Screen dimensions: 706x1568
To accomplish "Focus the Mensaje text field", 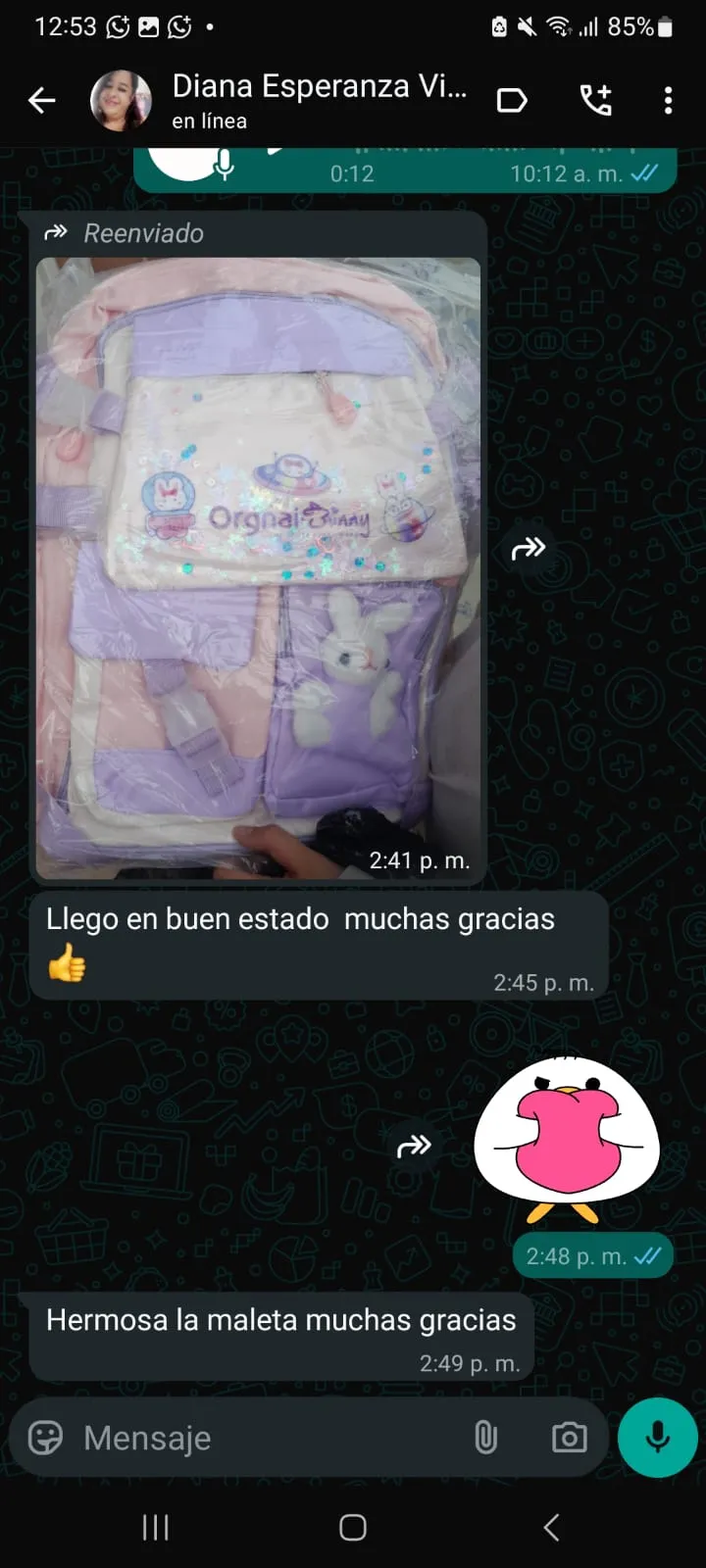I will [x=265, y=1438].
